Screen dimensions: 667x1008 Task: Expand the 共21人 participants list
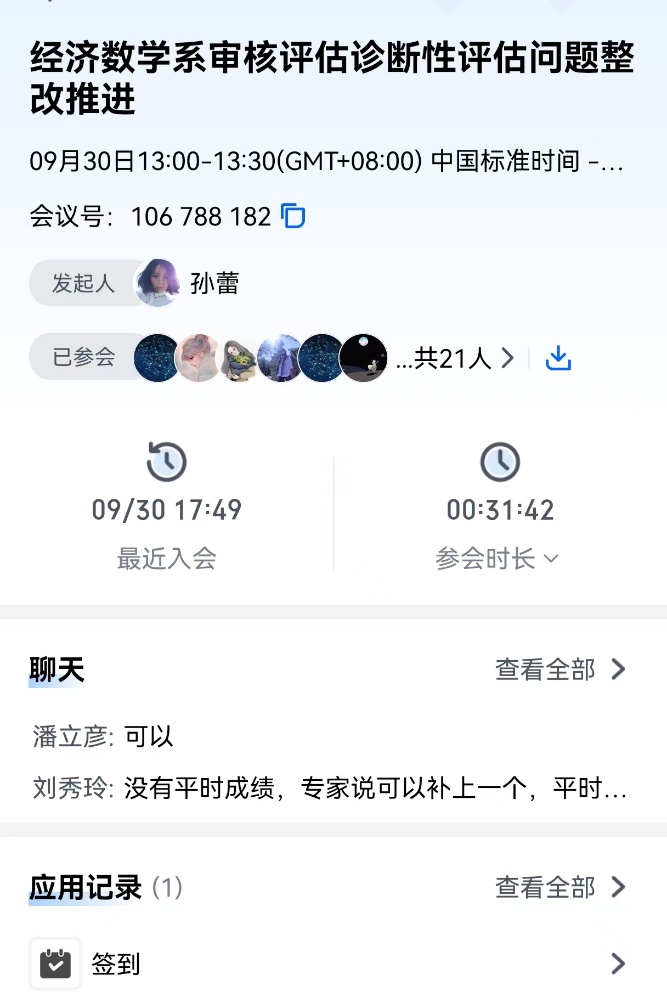[455, 358]
